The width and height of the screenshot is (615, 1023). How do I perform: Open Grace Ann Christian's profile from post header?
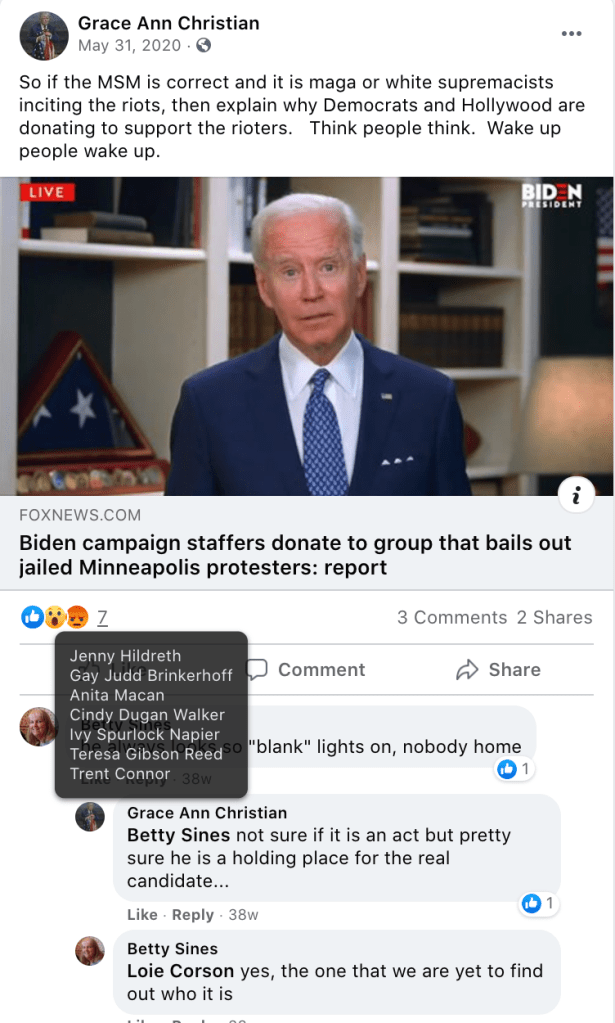coord(168,22)
